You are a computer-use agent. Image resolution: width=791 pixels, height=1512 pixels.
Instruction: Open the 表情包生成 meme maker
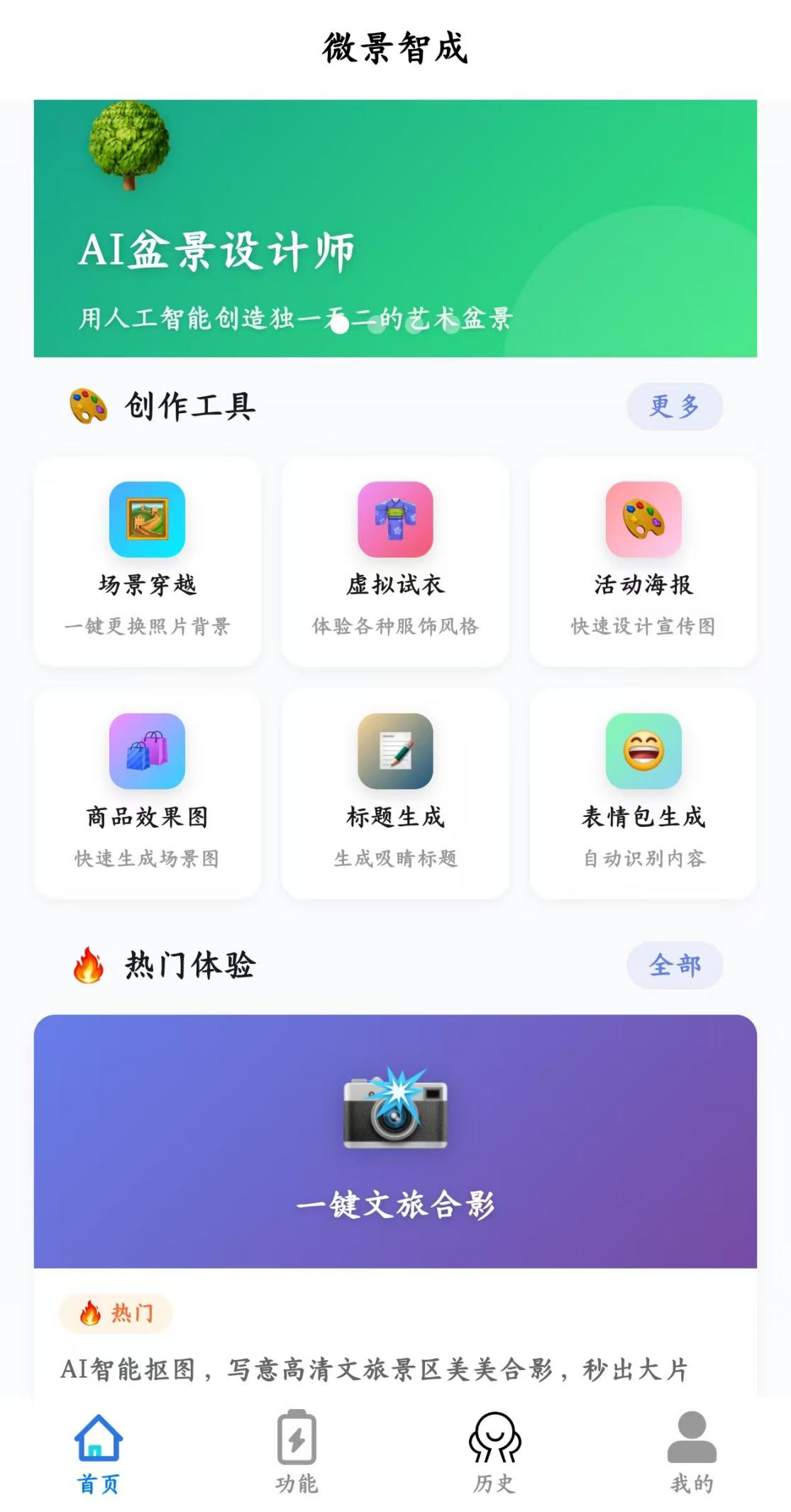pyautogui.click(x=643, y=793)
